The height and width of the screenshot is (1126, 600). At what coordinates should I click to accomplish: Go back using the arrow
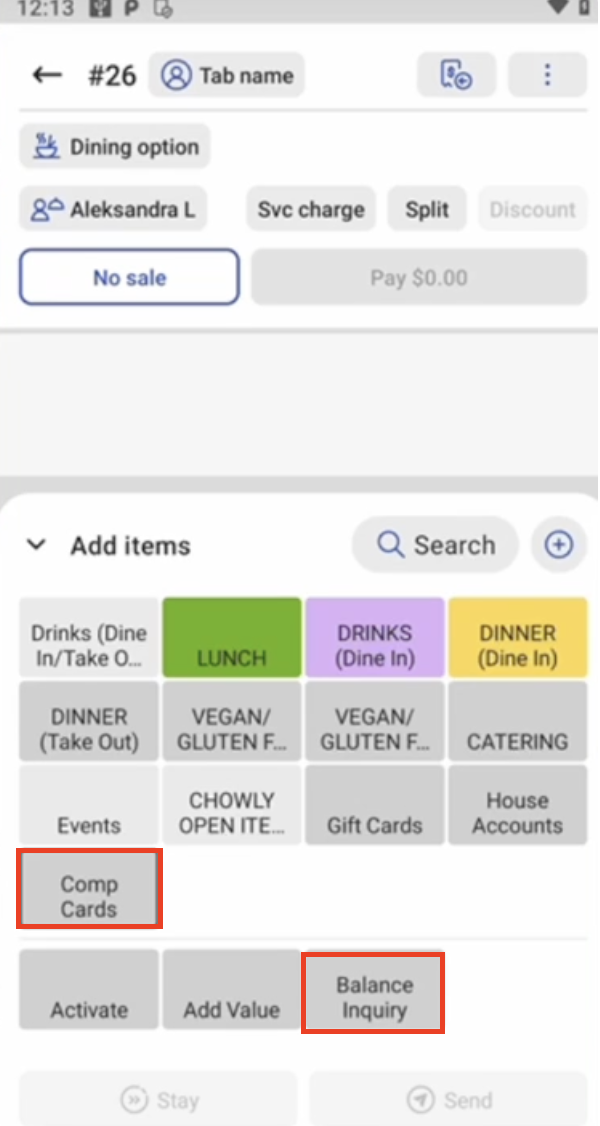[x=47, y=76]
